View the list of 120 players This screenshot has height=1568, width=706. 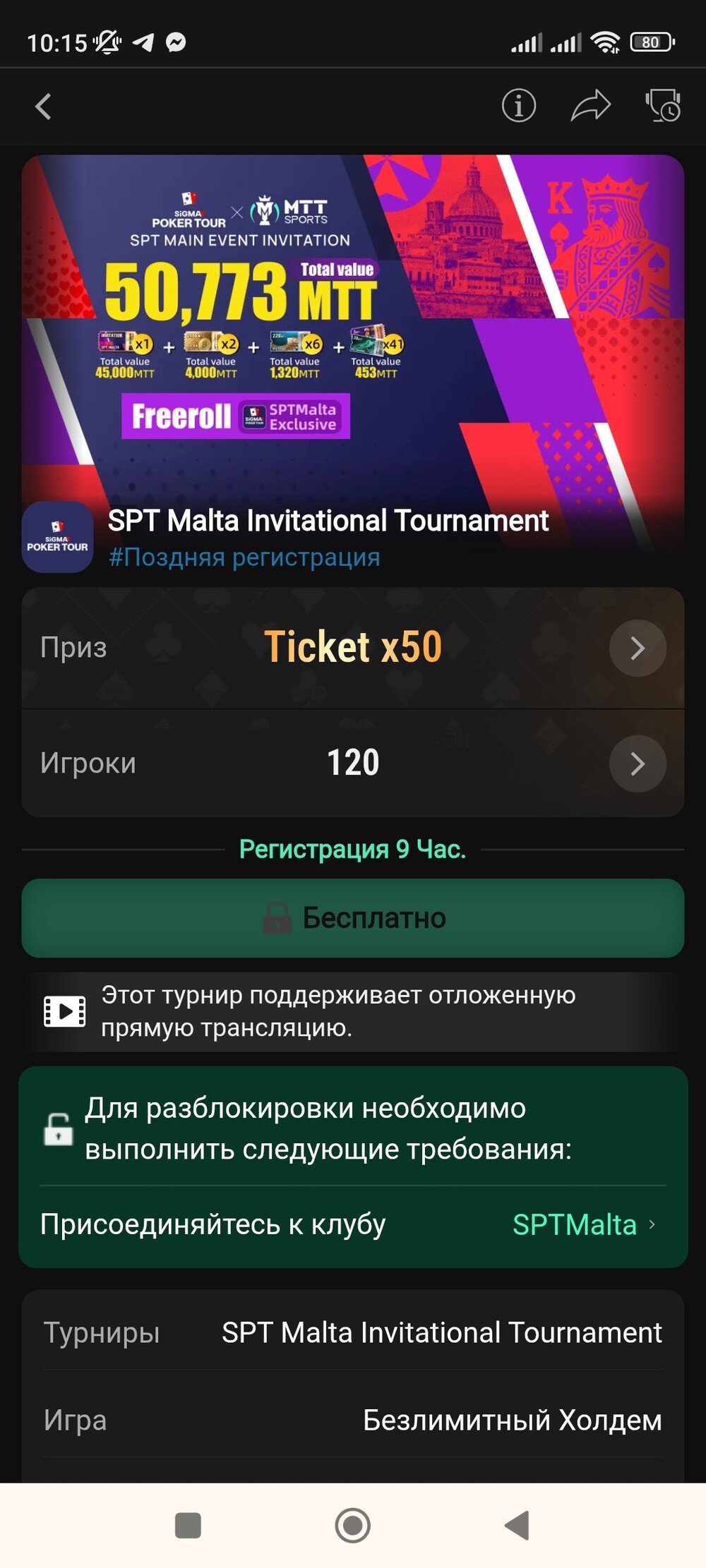tap(638, 764)
